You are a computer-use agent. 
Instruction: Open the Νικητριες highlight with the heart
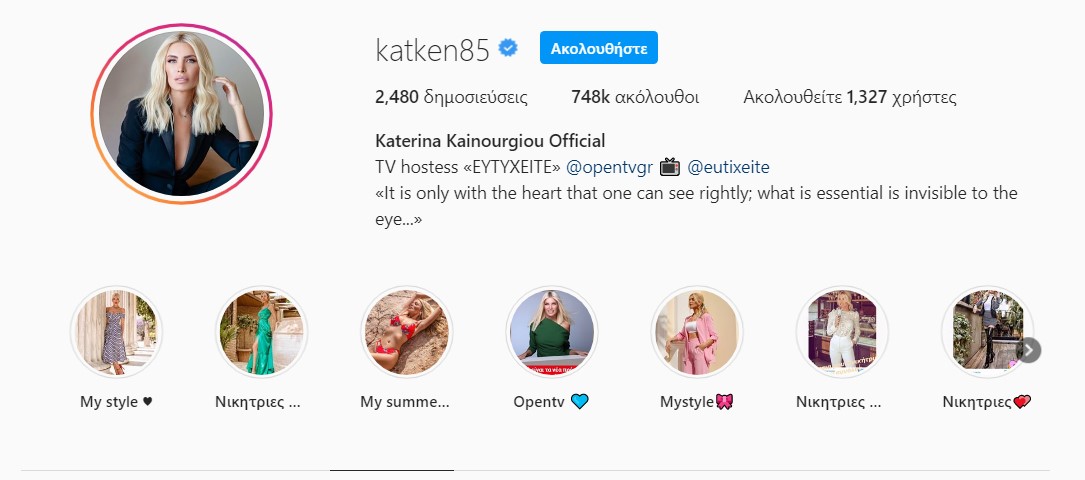tap(984, 332)
